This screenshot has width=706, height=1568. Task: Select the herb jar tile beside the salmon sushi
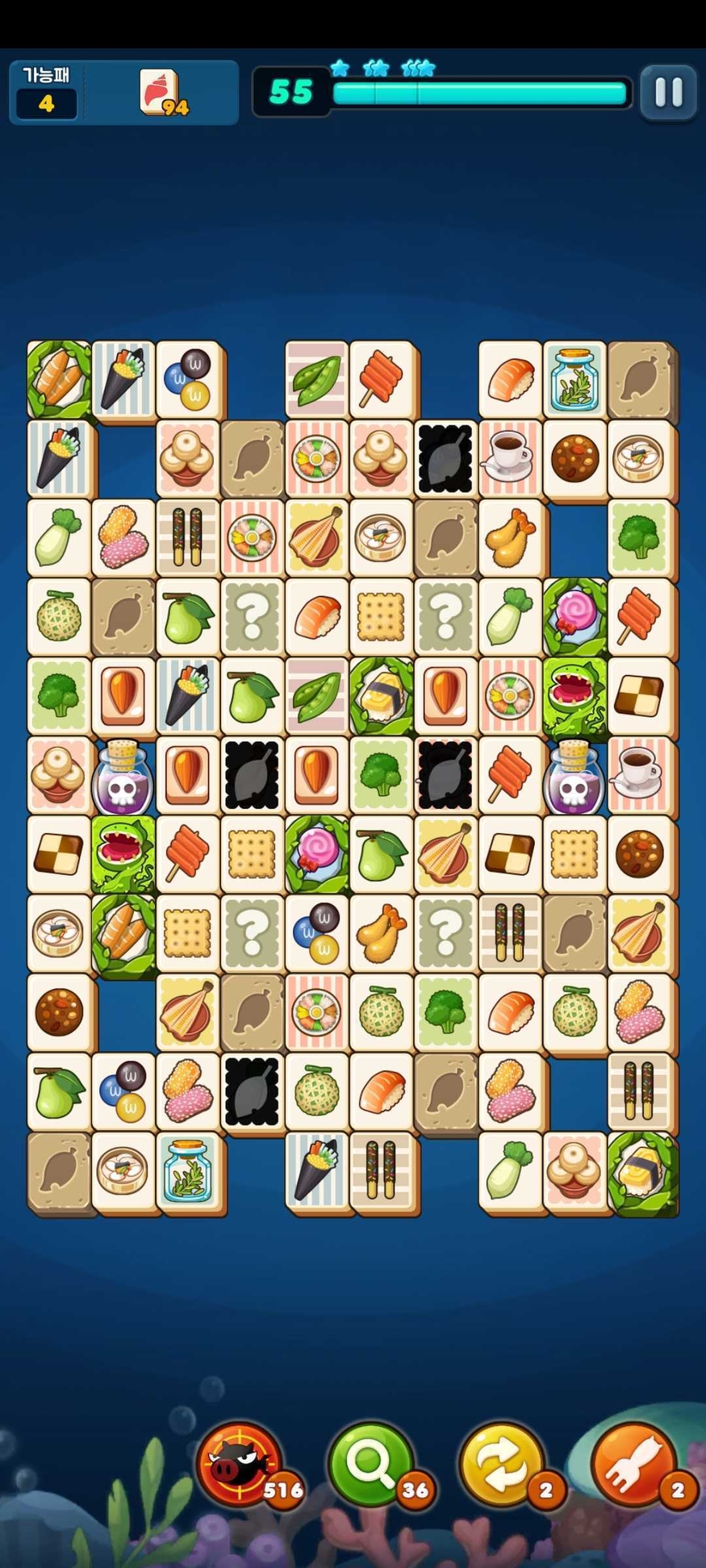[x=574, y=380]
